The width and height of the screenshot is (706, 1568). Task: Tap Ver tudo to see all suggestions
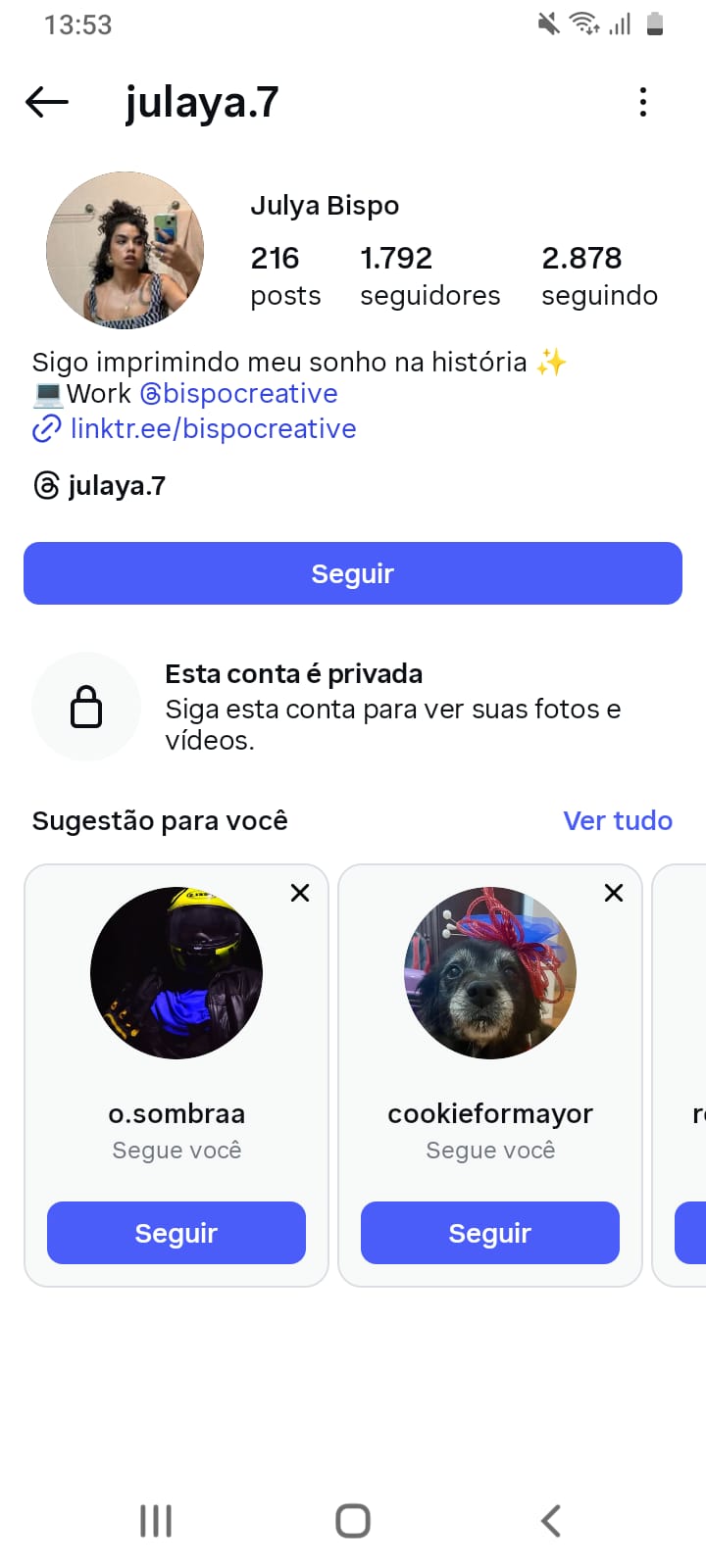pos(617,820)
